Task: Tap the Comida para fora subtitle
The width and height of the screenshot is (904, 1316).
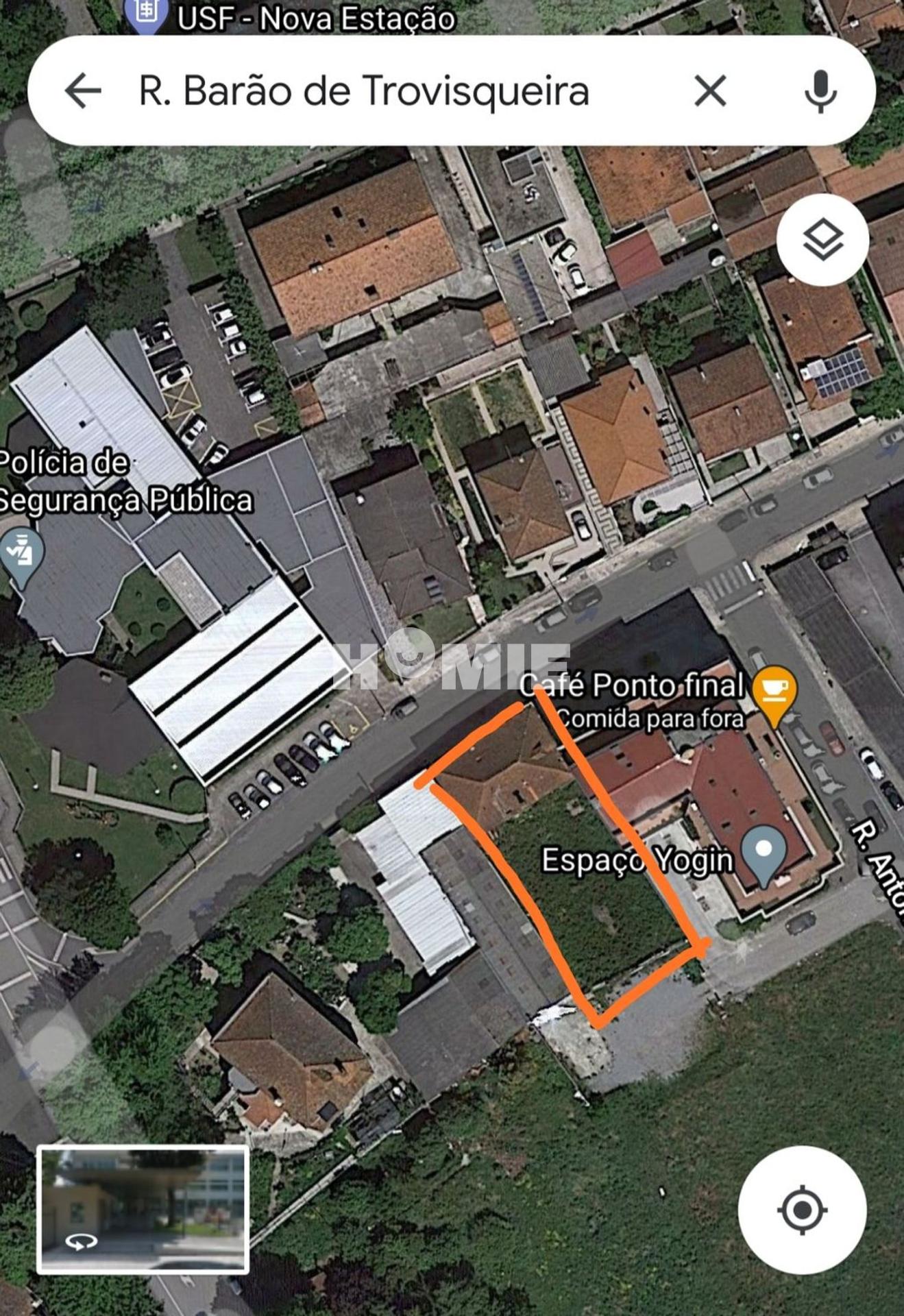Action: tap(651, 718)
